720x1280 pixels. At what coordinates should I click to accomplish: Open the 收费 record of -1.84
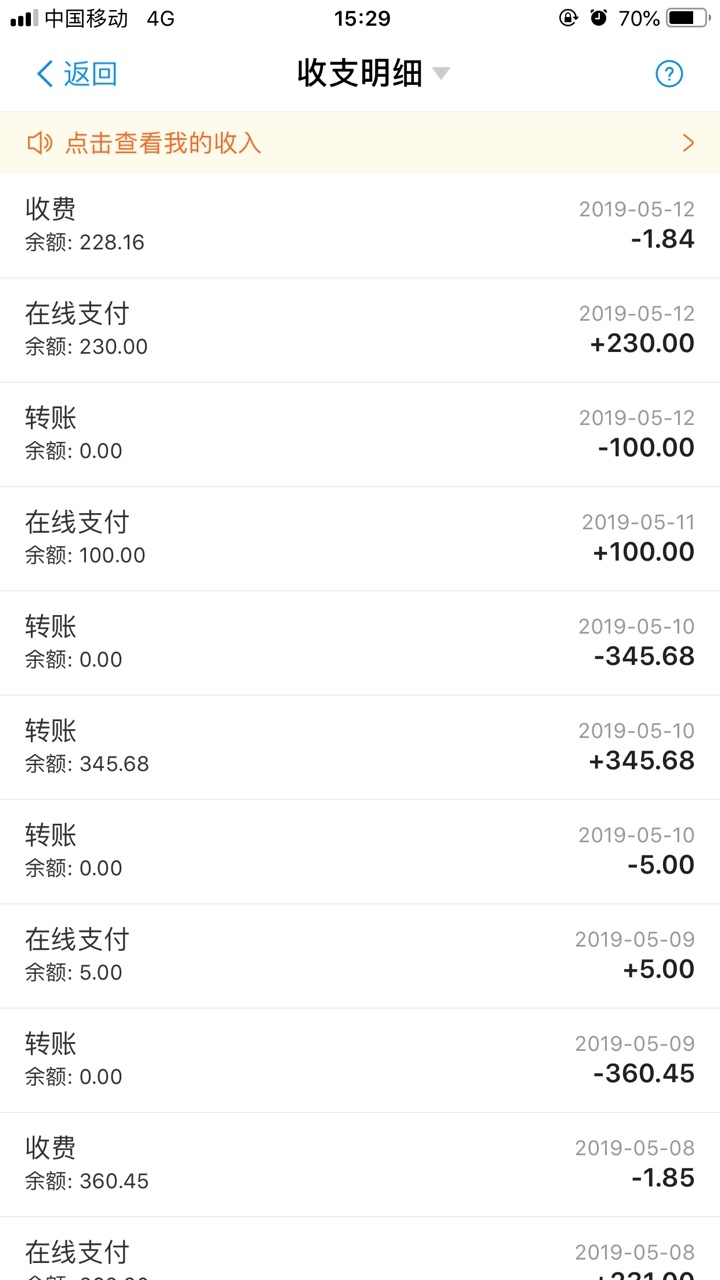[x=360, y=226]
